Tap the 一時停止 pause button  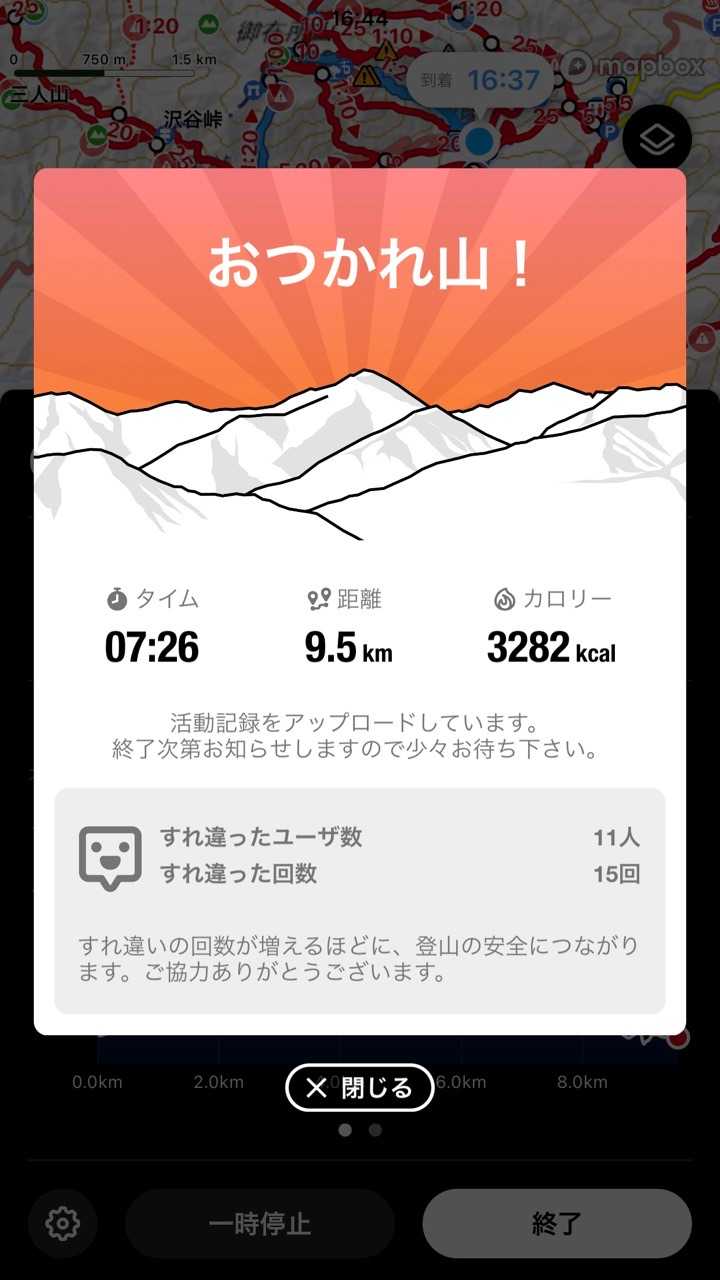(260, 1223)
